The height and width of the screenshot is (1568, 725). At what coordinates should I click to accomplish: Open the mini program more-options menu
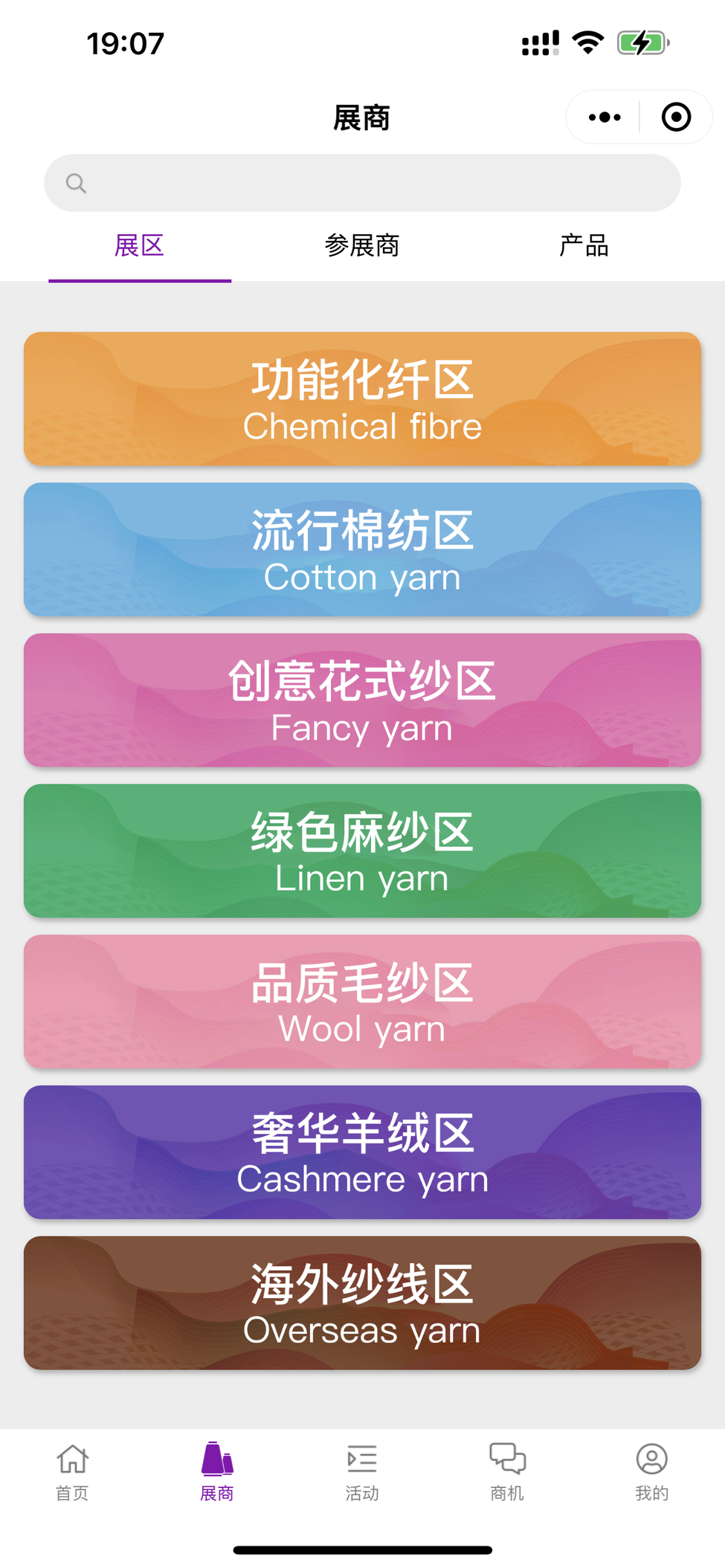[x=605, y=117]
